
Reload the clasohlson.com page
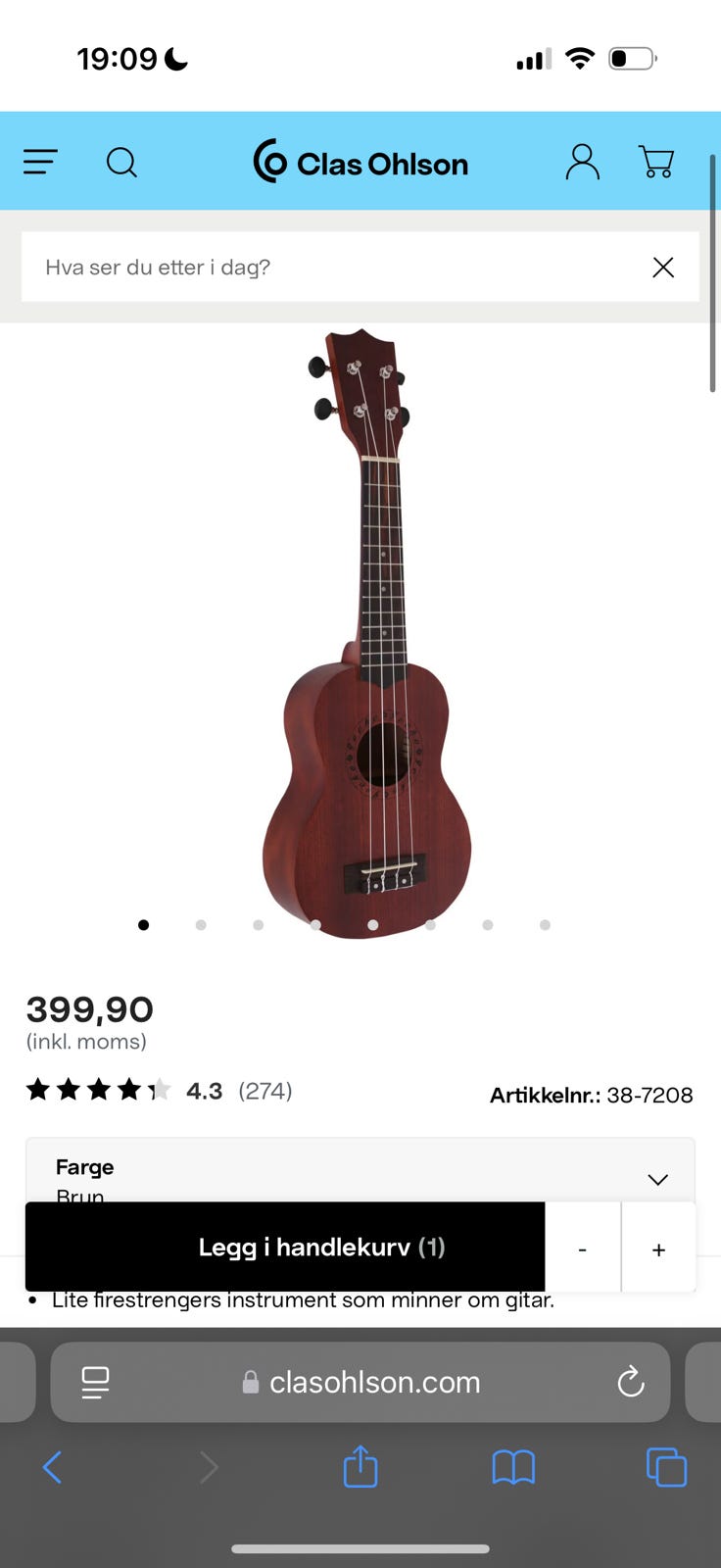click(631, 1382)
